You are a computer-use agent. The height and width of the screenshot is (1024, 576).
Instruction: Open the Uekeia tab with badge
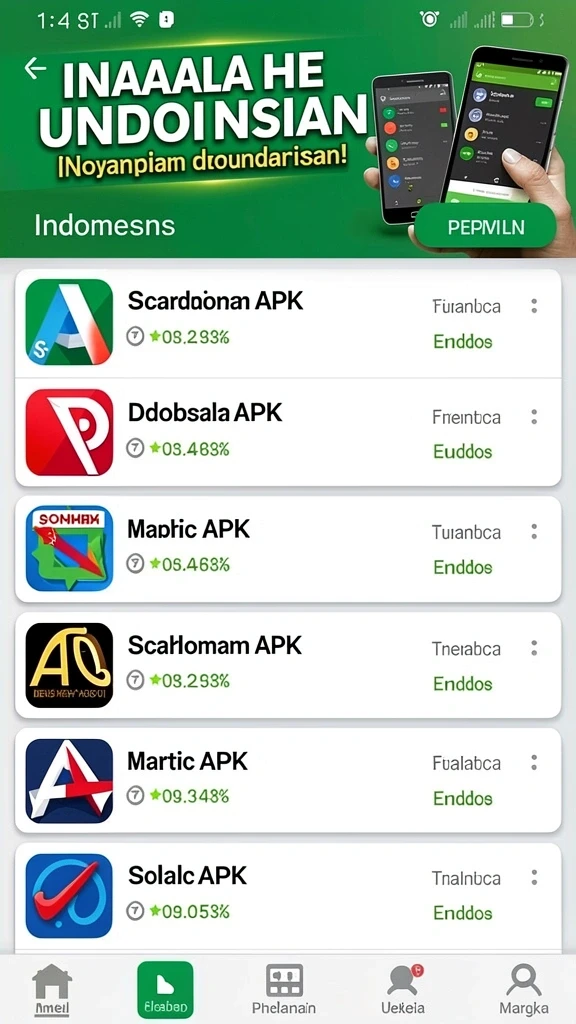coord(403,989)
